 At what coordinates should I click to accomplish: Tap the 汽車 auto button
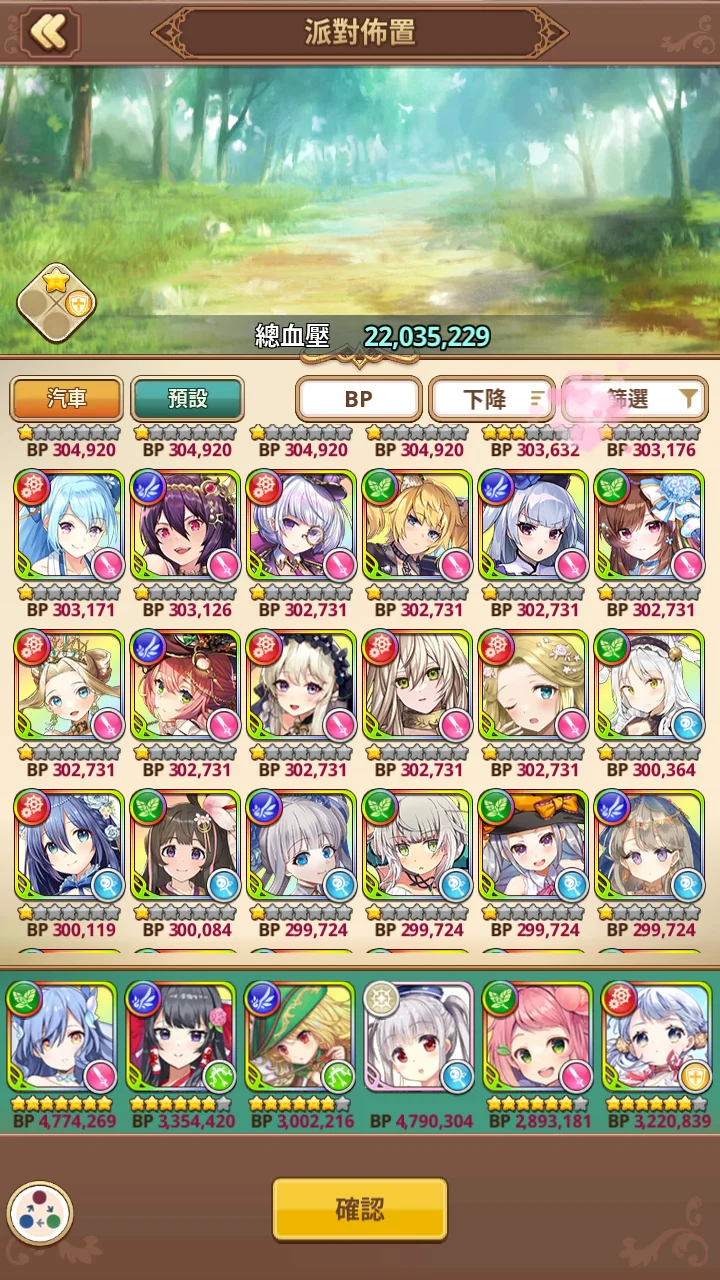click(x=67, y=398)
